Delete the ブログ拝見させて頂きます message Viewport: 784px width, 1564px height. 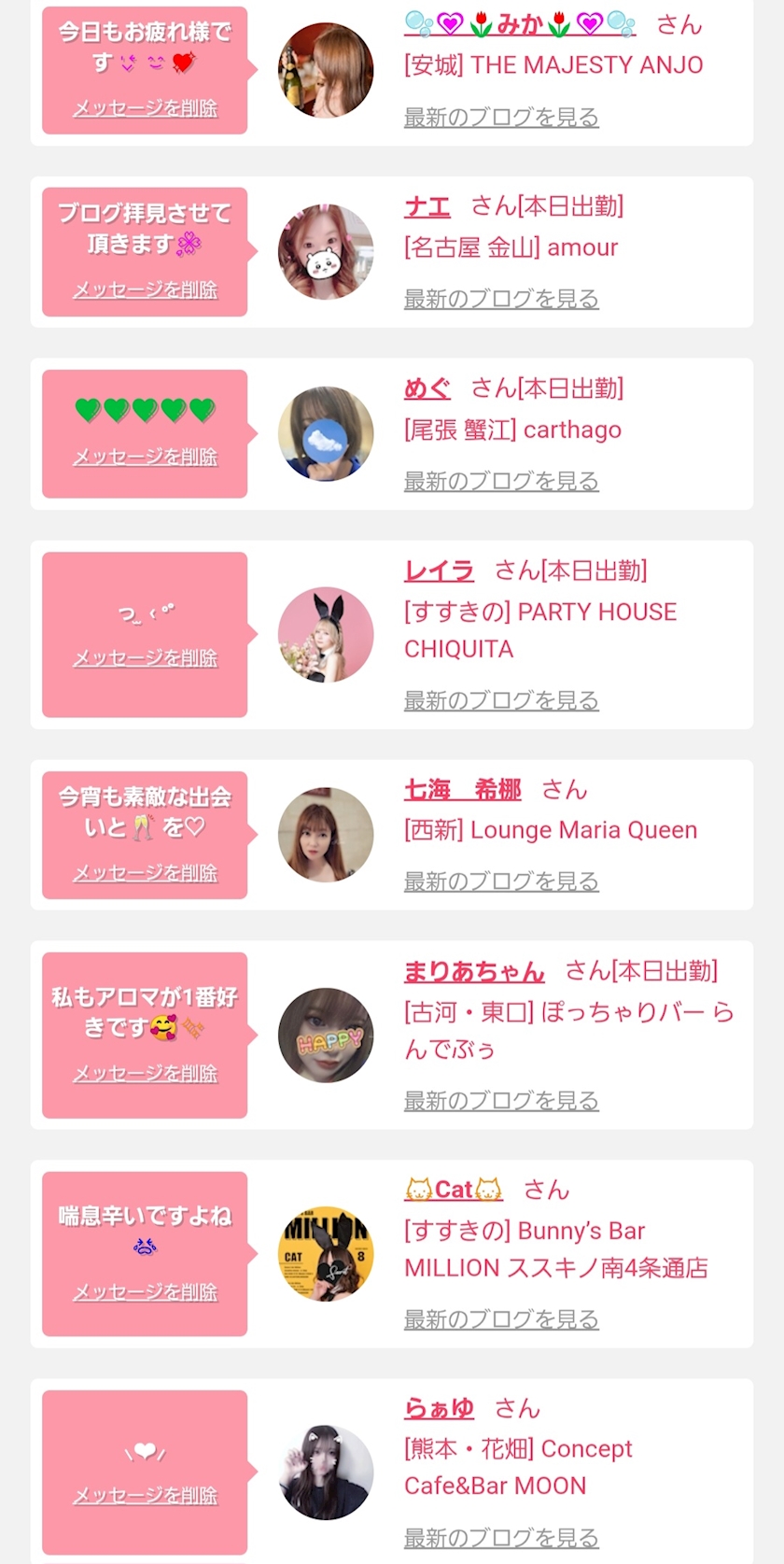[146, 289]
